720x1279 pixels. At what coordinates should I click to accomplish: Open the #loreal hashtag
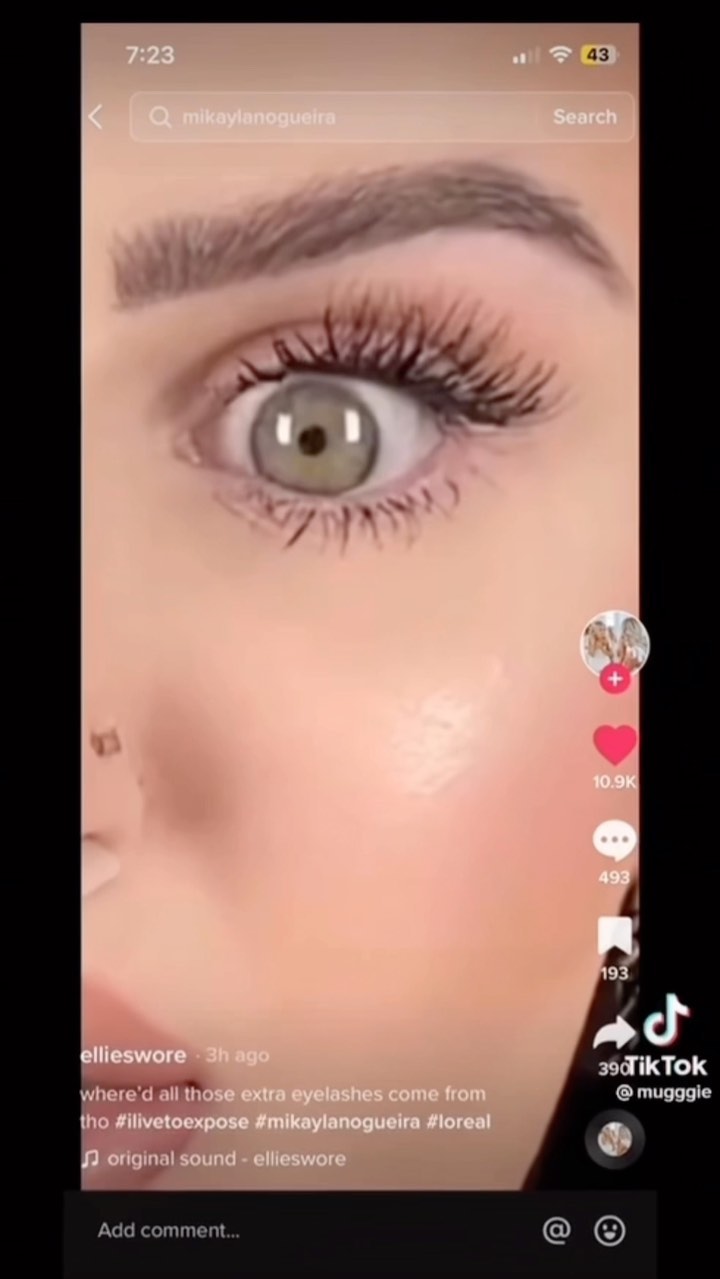tap(459, 1122)
